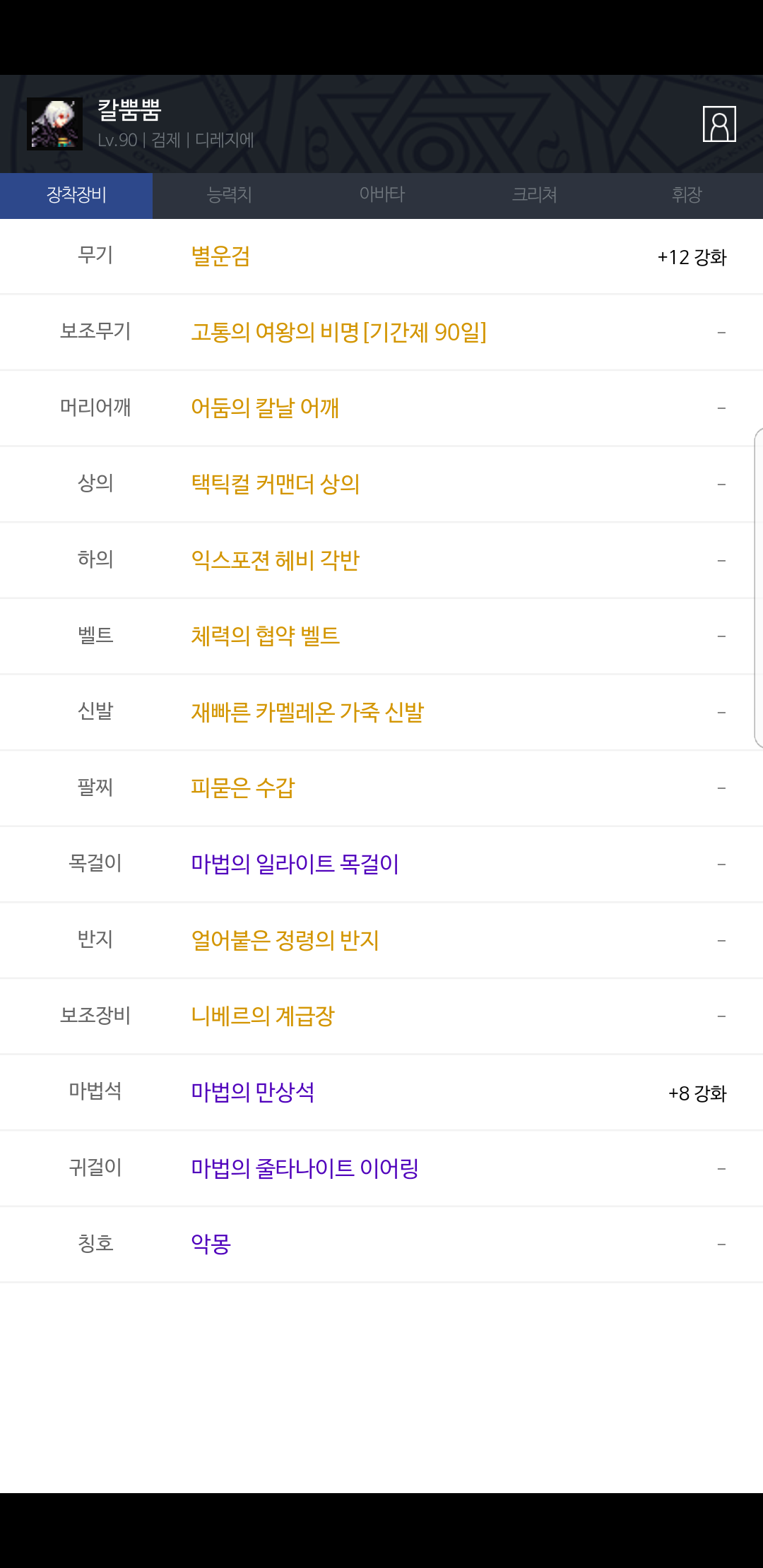View 익스포젼 헤비 각반 details
The width and height of the screenshot is (763, 1568).
[x=276, y=560]
